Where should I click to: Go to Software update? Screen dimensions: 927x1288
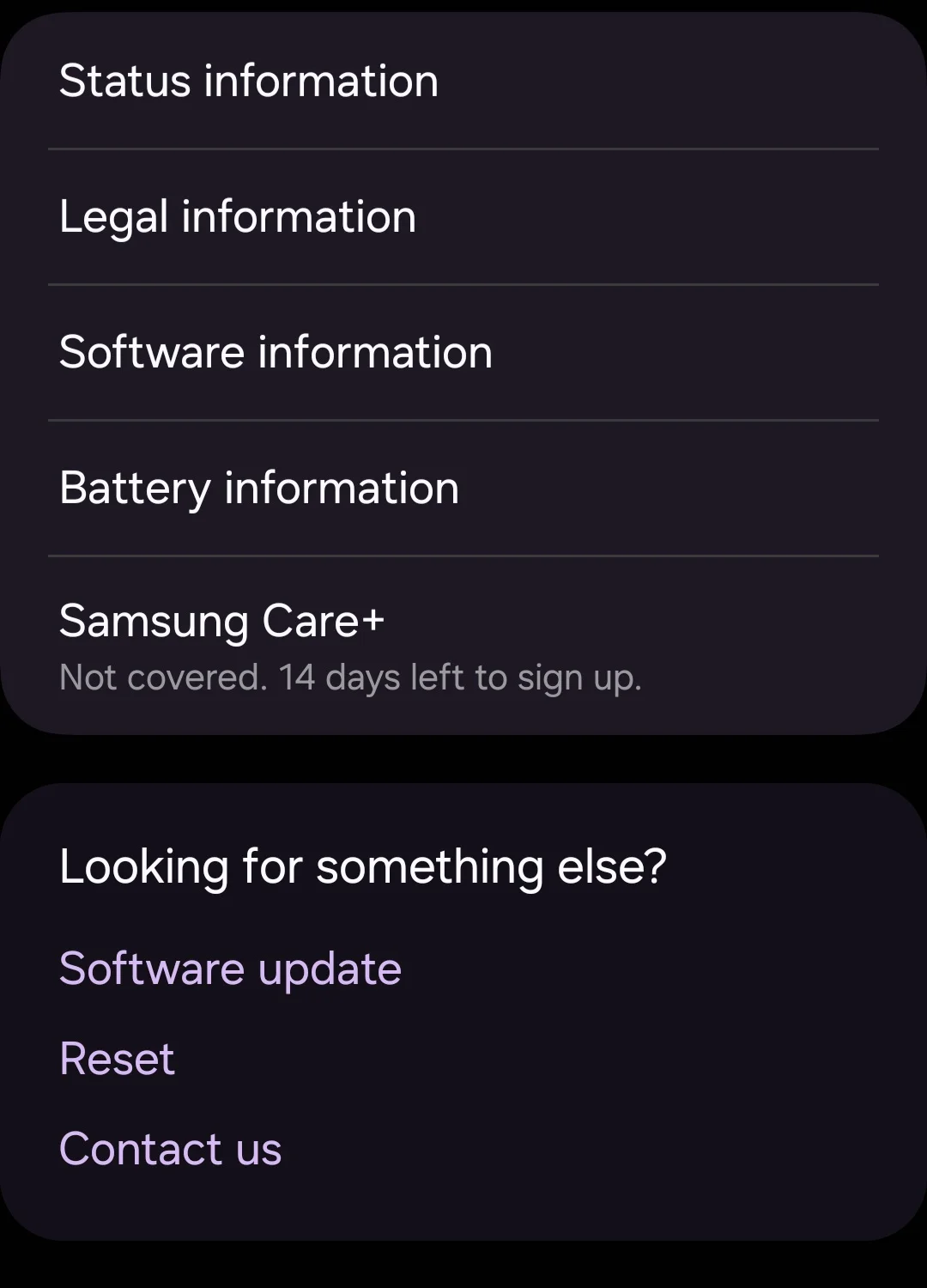(230, 969)
